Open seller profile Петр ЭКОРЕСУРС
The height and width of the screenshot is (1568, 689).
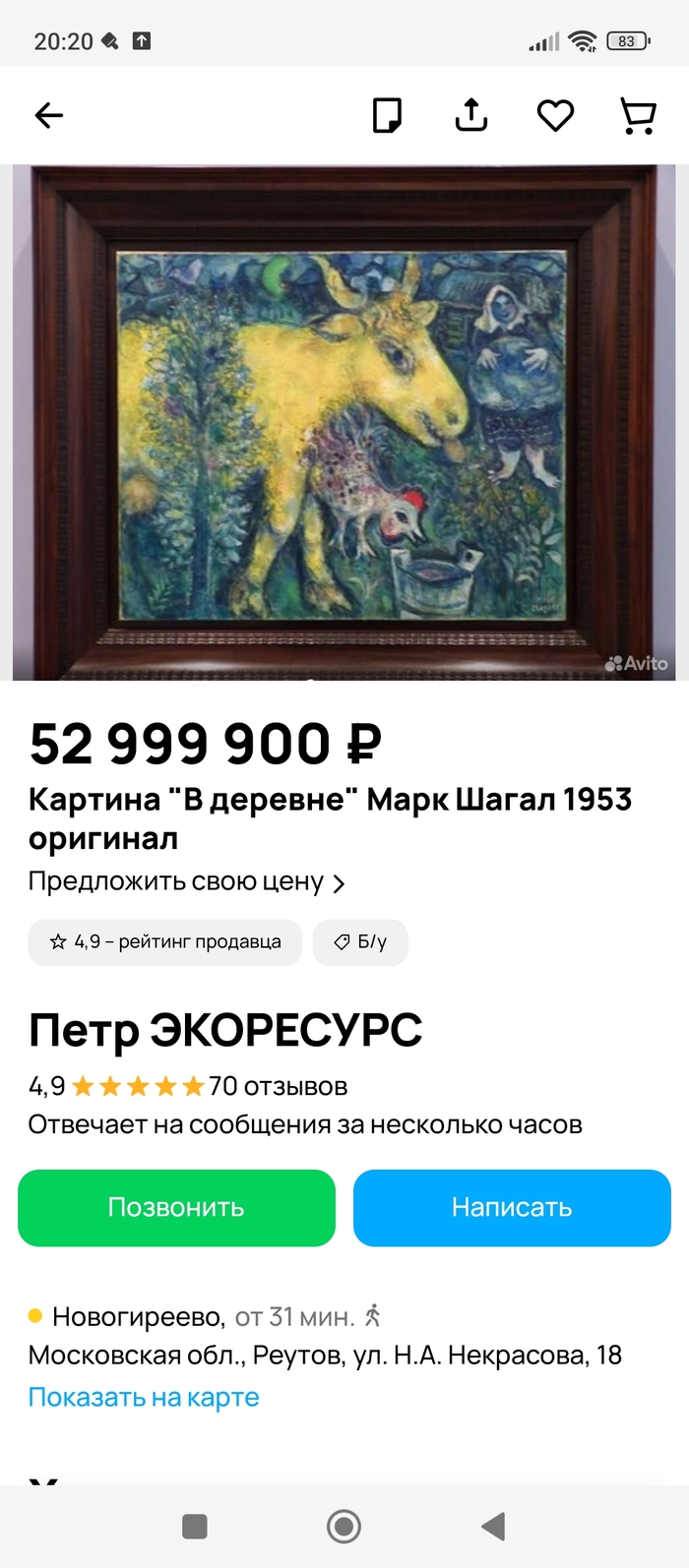pyautogui.click(x=225, y=1030)
